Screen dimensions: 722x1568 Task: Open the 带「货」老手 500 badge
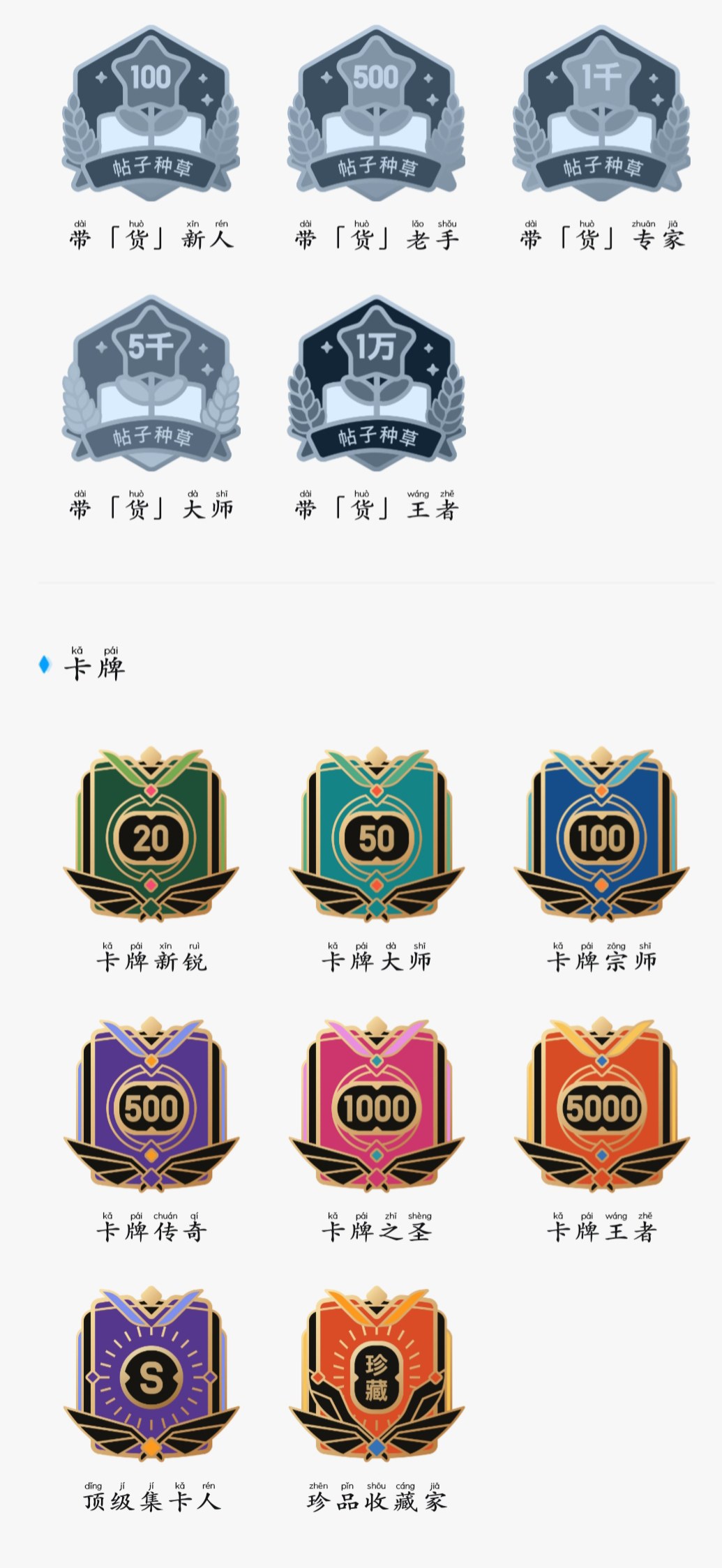click(x=376, y=110)
